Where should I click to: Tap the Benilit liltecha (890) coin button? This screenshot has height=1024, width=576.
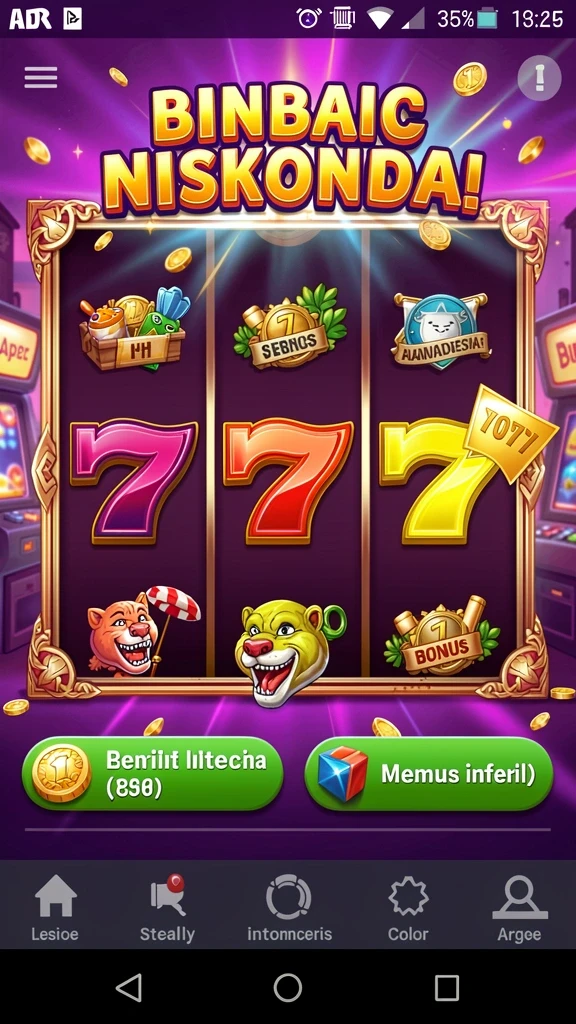click(x=153, y=774)
